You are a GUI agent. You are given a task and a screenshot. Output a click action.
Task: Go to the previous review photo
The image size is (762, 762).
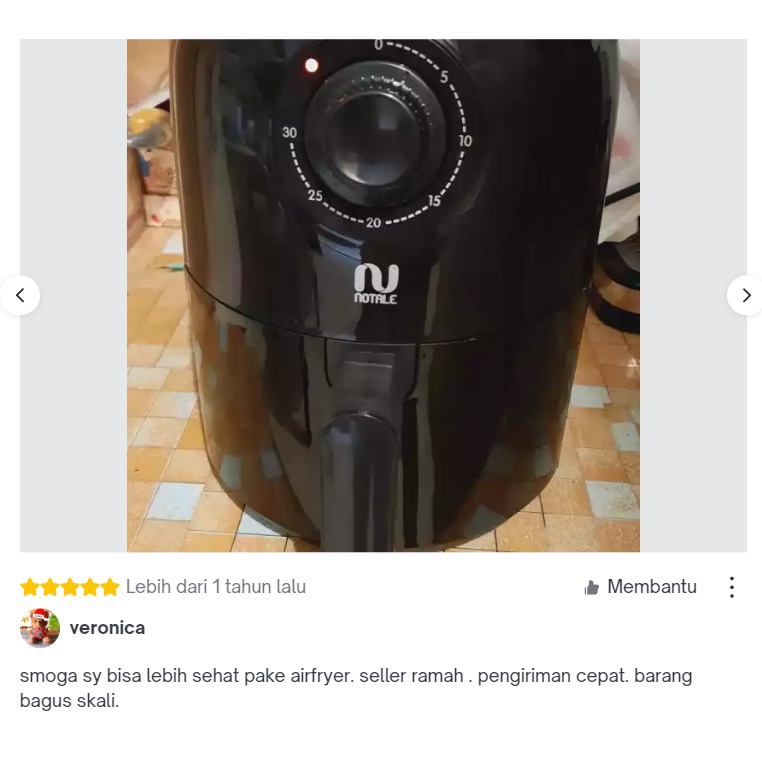[20, 296]
